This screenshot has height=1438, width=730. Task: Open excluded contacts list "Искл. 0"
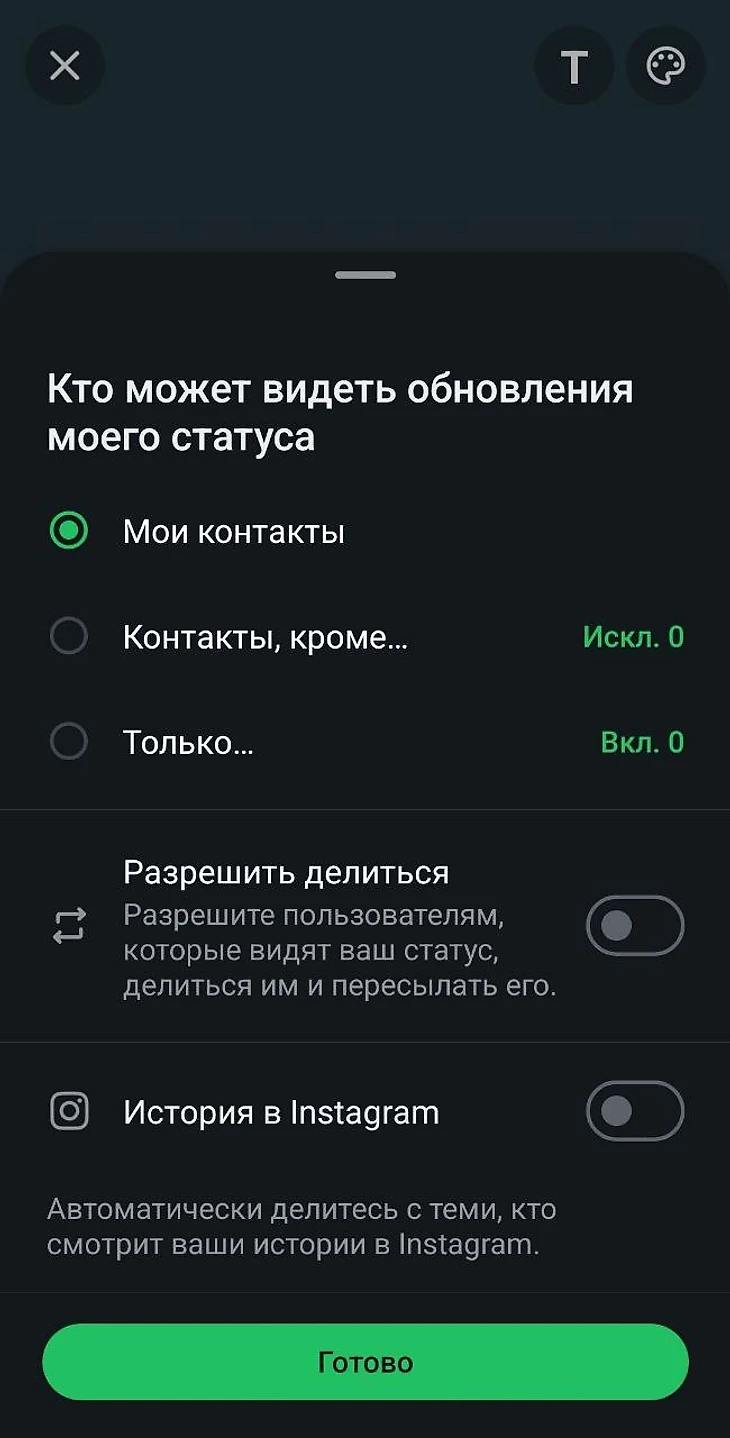tap(633, 637)
